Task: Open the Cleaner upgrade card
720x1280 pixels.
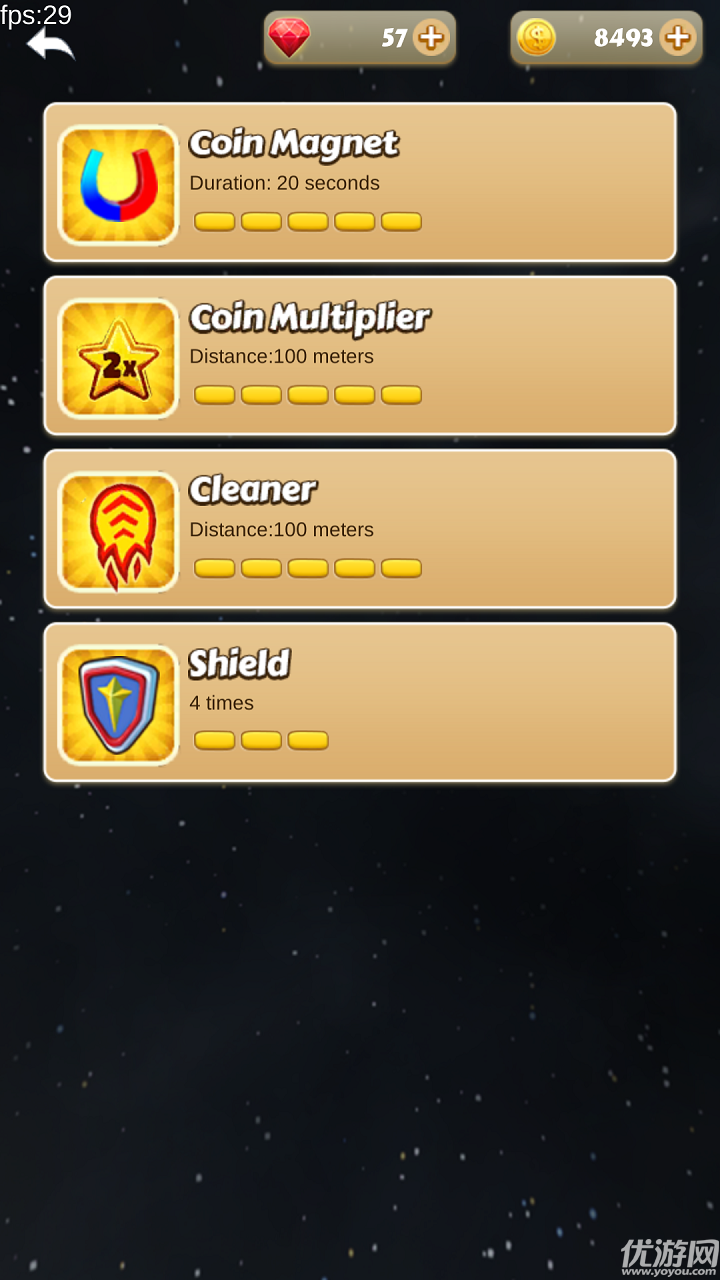Action: (x=360, y=528)
